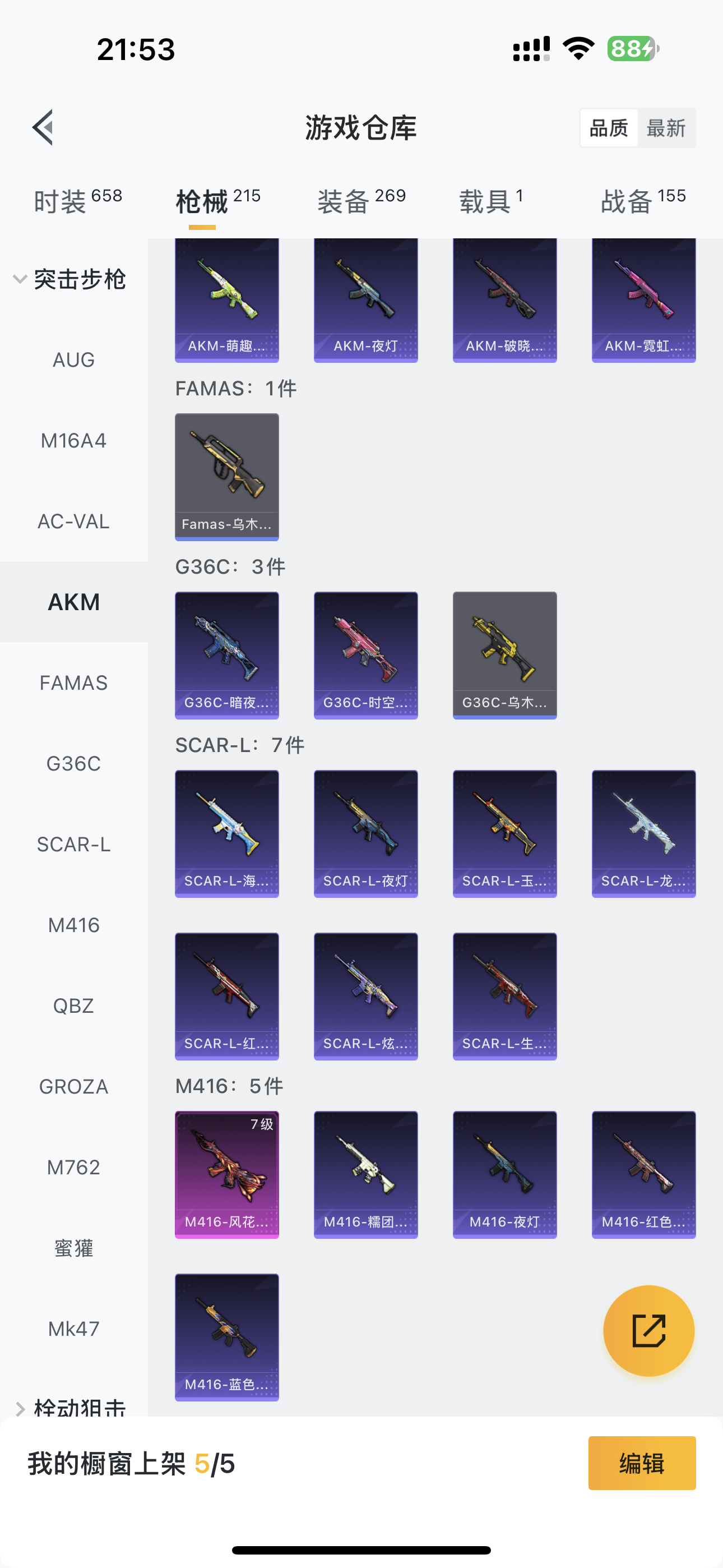
Task: Sort by 最新
Action: (665, 128)
